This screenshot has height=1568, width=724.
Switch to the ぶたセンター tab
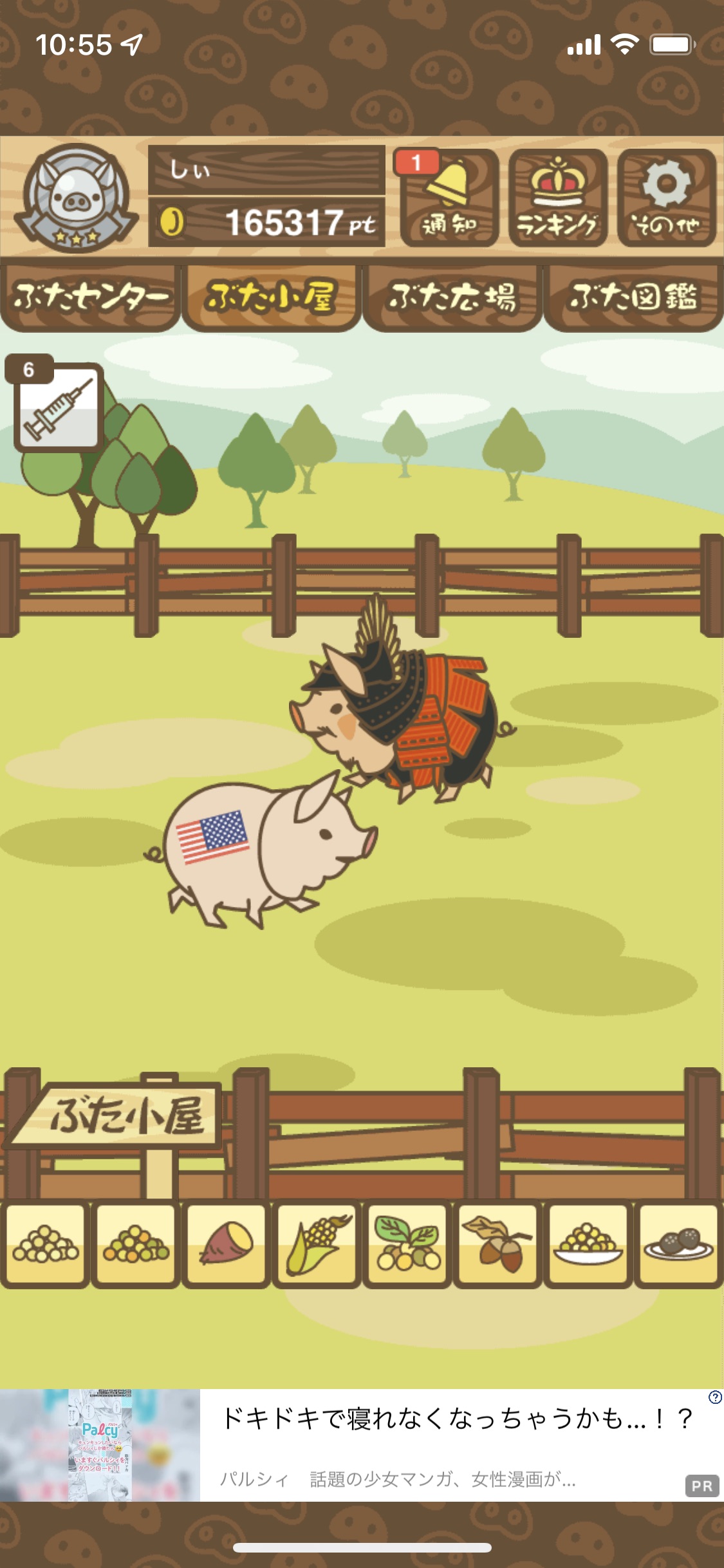coord(90,297)
